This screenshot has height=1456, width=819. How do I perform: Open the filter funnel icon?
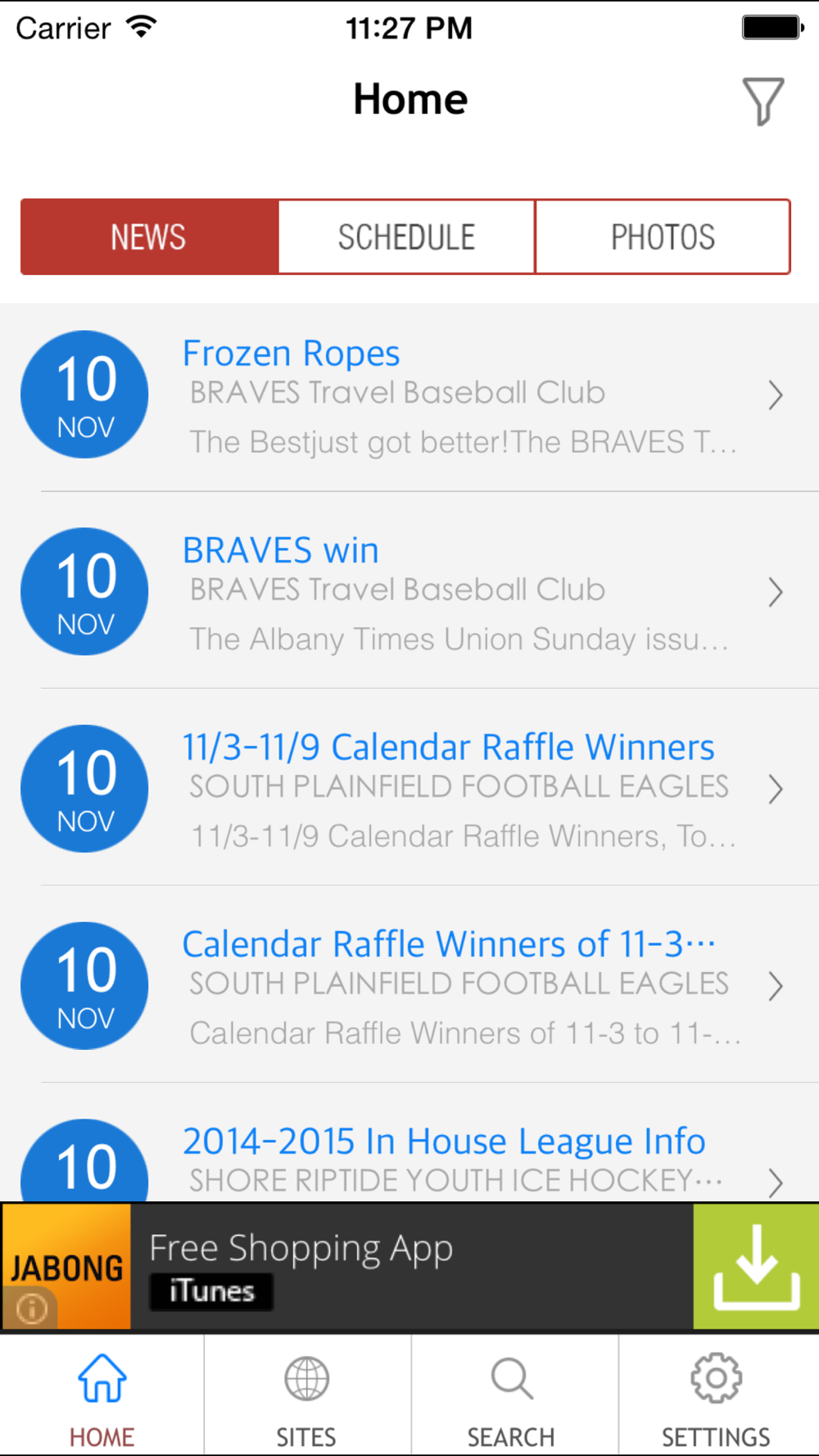pyautogui.click(x=762, y=101)
